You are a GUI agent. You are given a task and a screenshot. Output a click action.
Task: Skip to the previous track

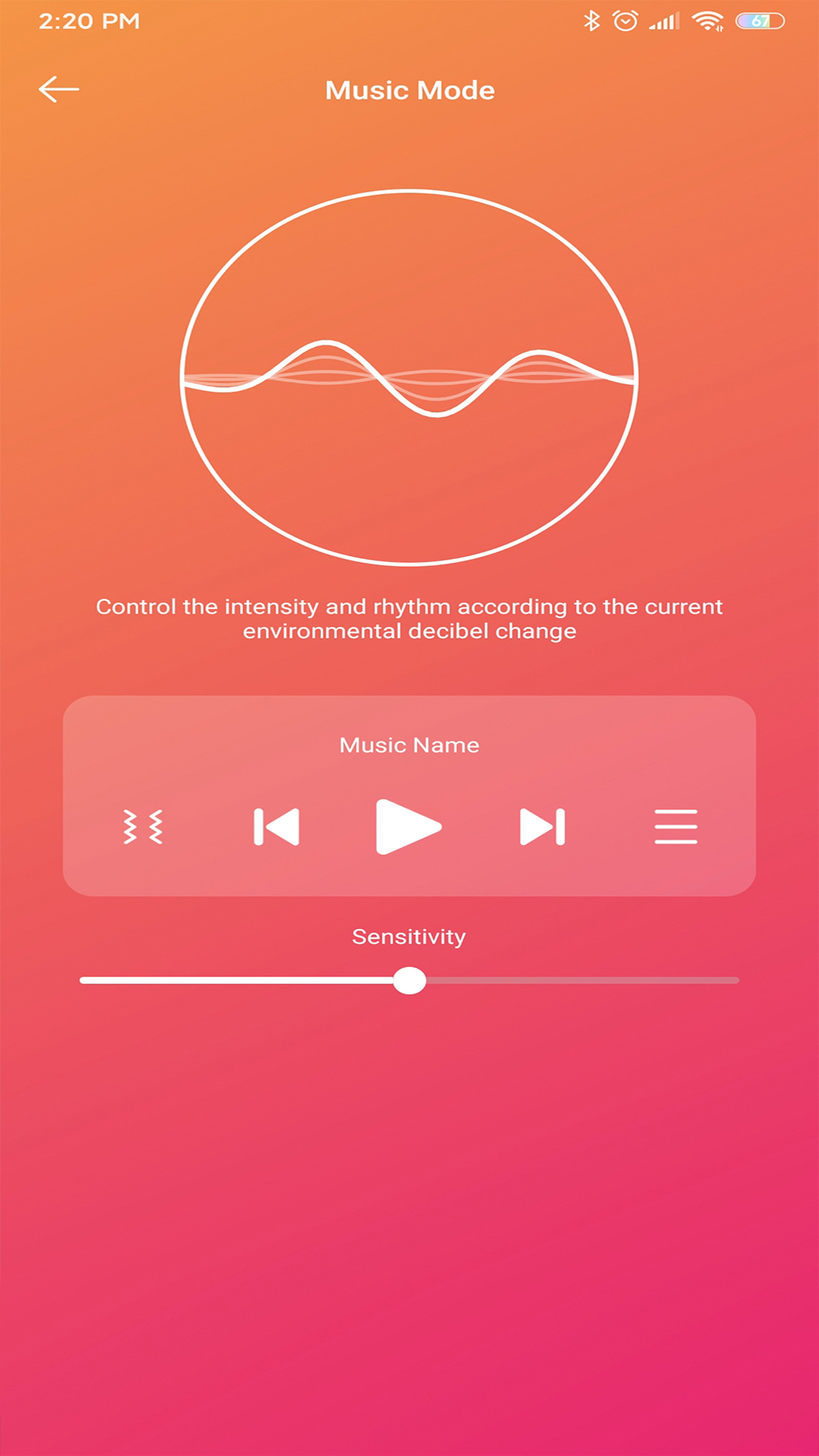(276, 827)
